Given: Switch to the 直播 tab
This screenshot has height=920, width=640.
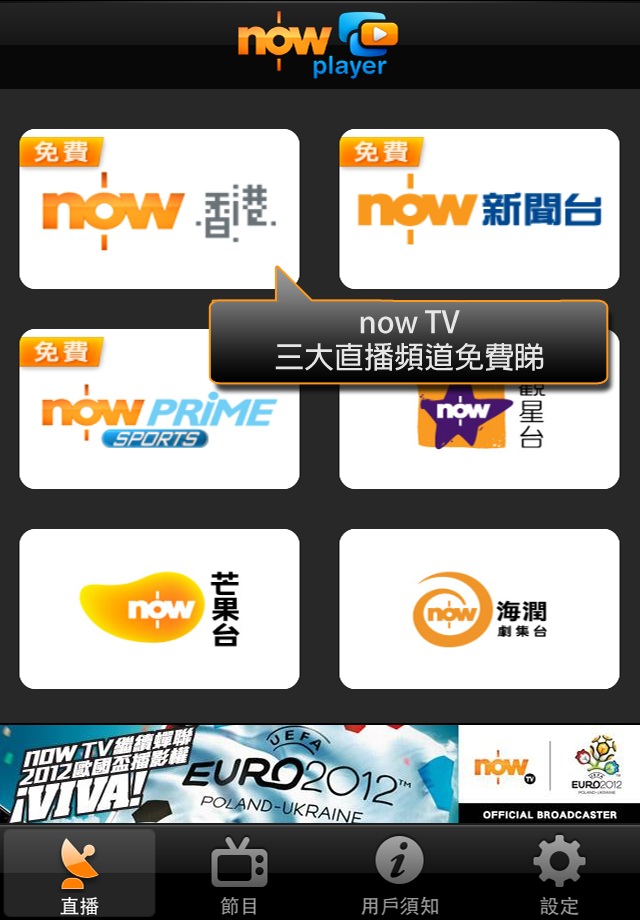Looking at the screenshot, I should point(80,873).
